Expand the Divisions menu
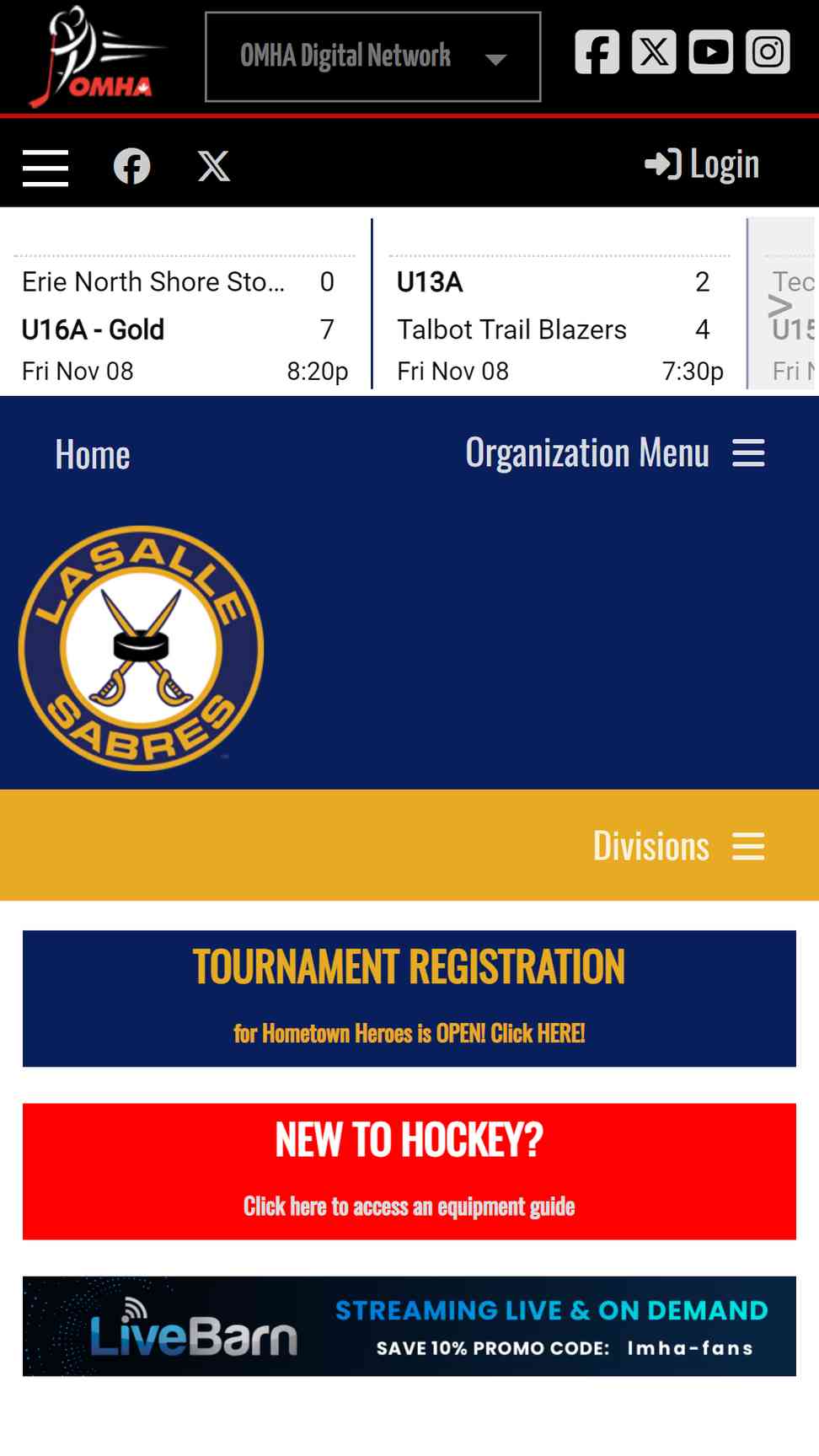 [x=679, y=846]
